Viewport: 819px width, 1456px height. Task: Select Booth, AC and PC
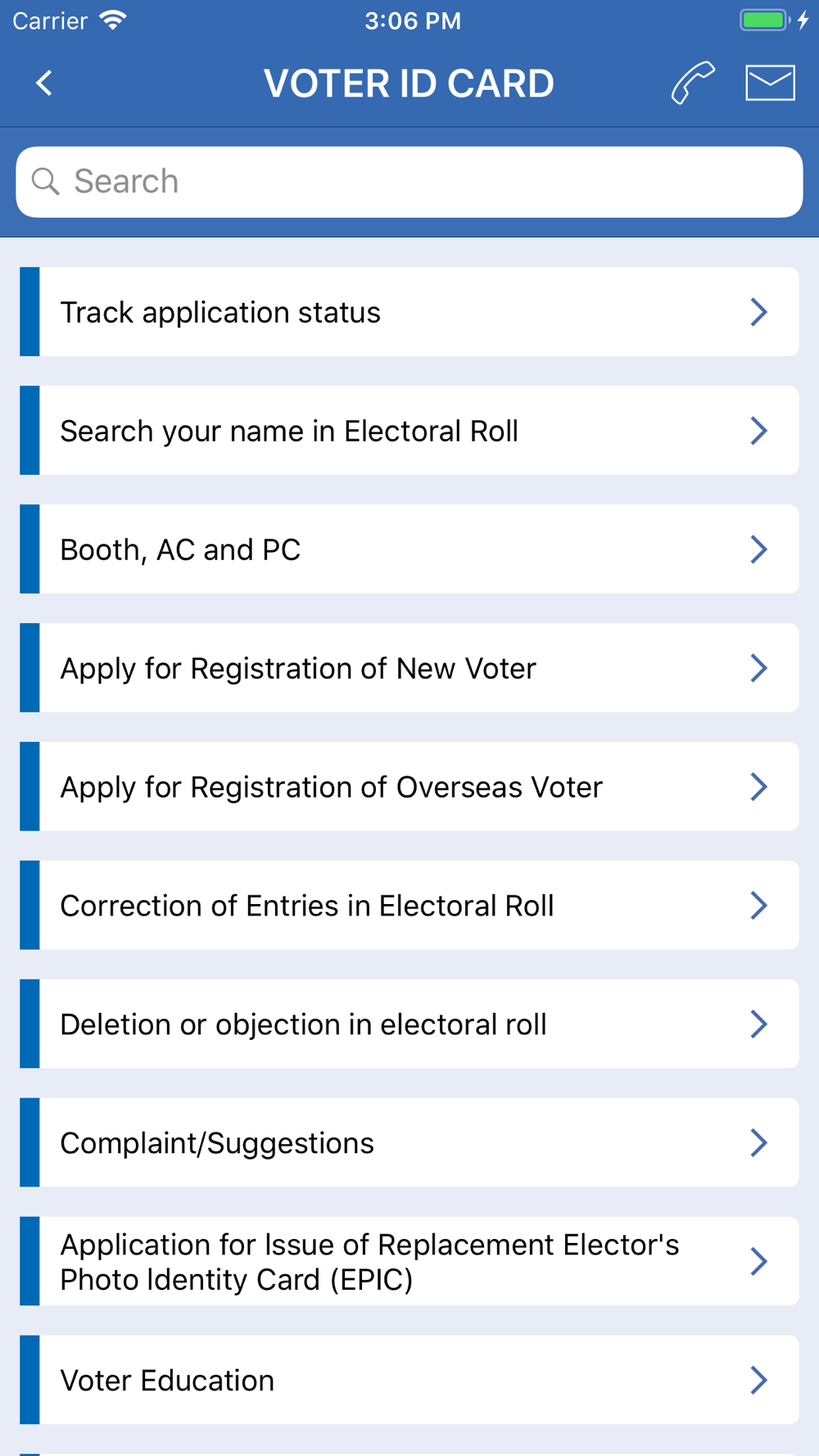409,549
